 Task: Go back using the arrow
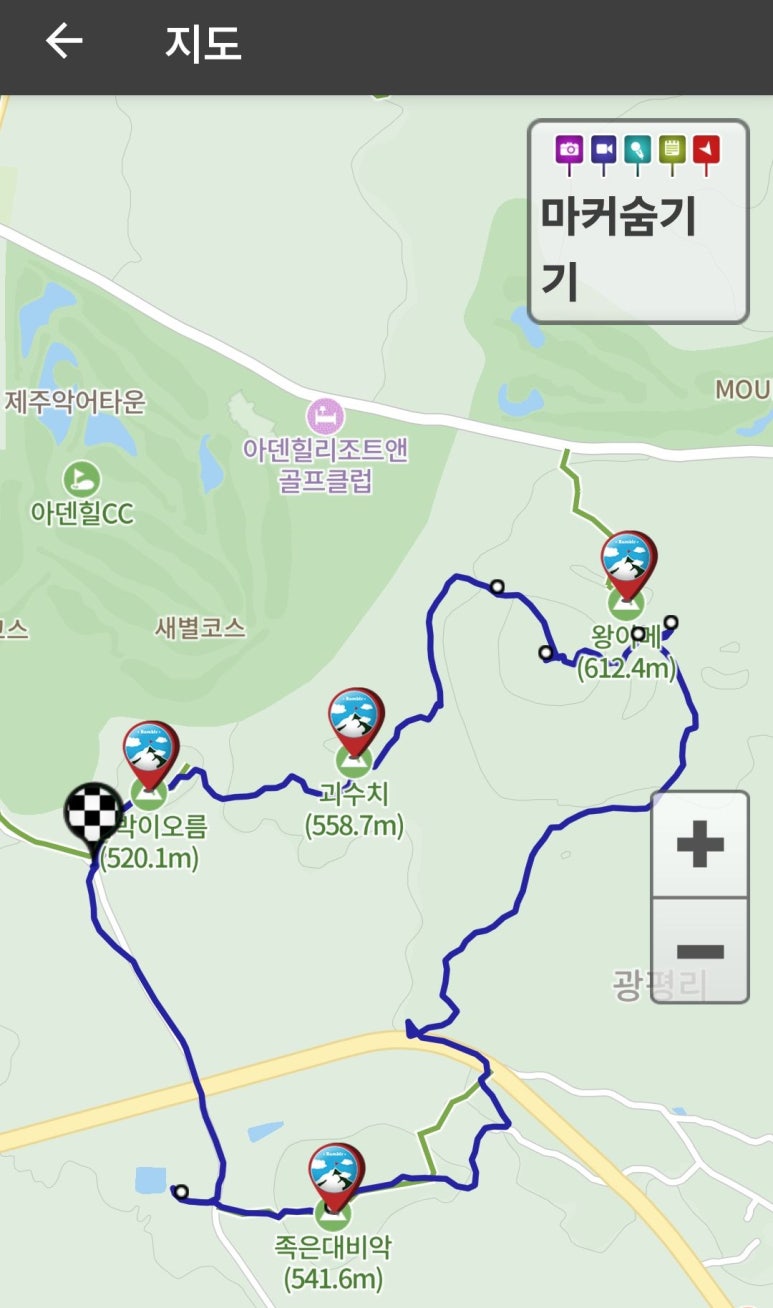64,42
